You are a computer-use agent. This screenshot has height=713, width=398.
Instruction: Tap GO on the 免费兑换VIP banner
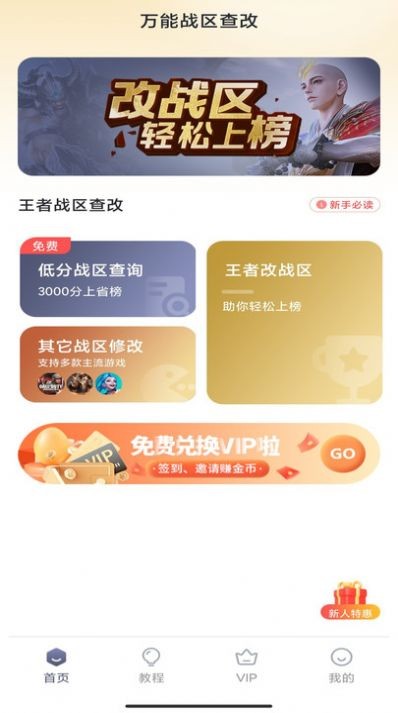(343, 453)
